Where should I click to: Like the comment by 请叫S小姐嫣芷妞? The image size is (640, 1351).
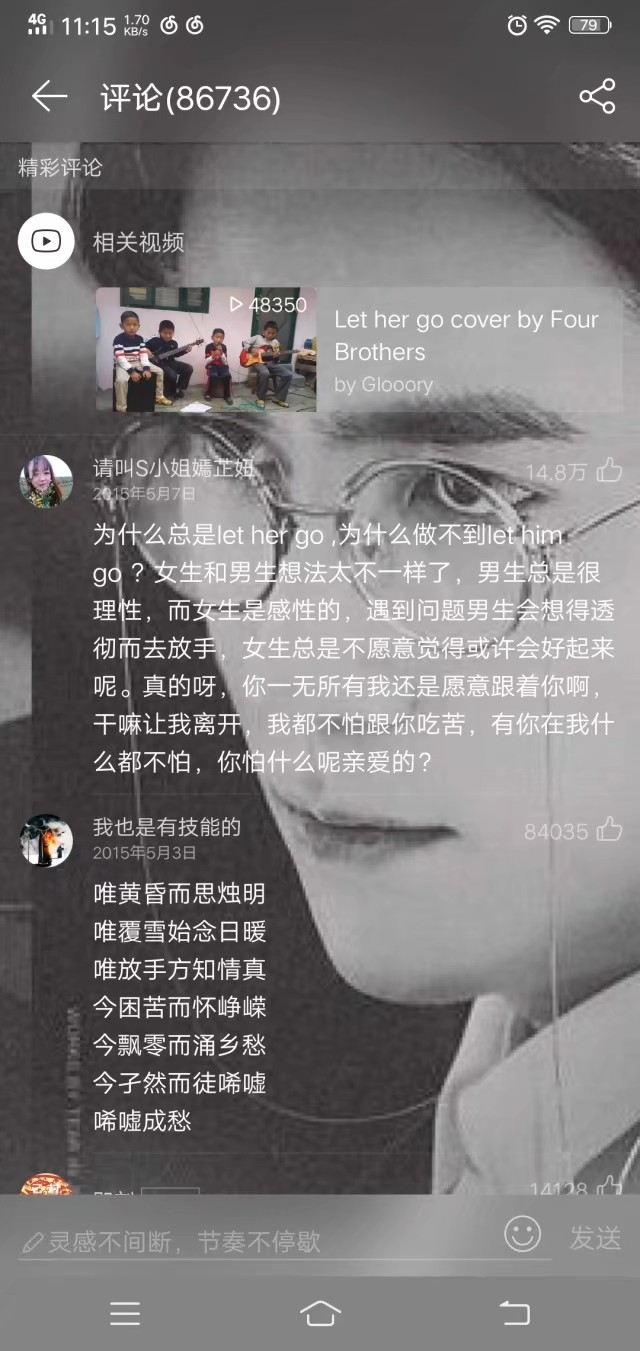click(x=609, y=470)
